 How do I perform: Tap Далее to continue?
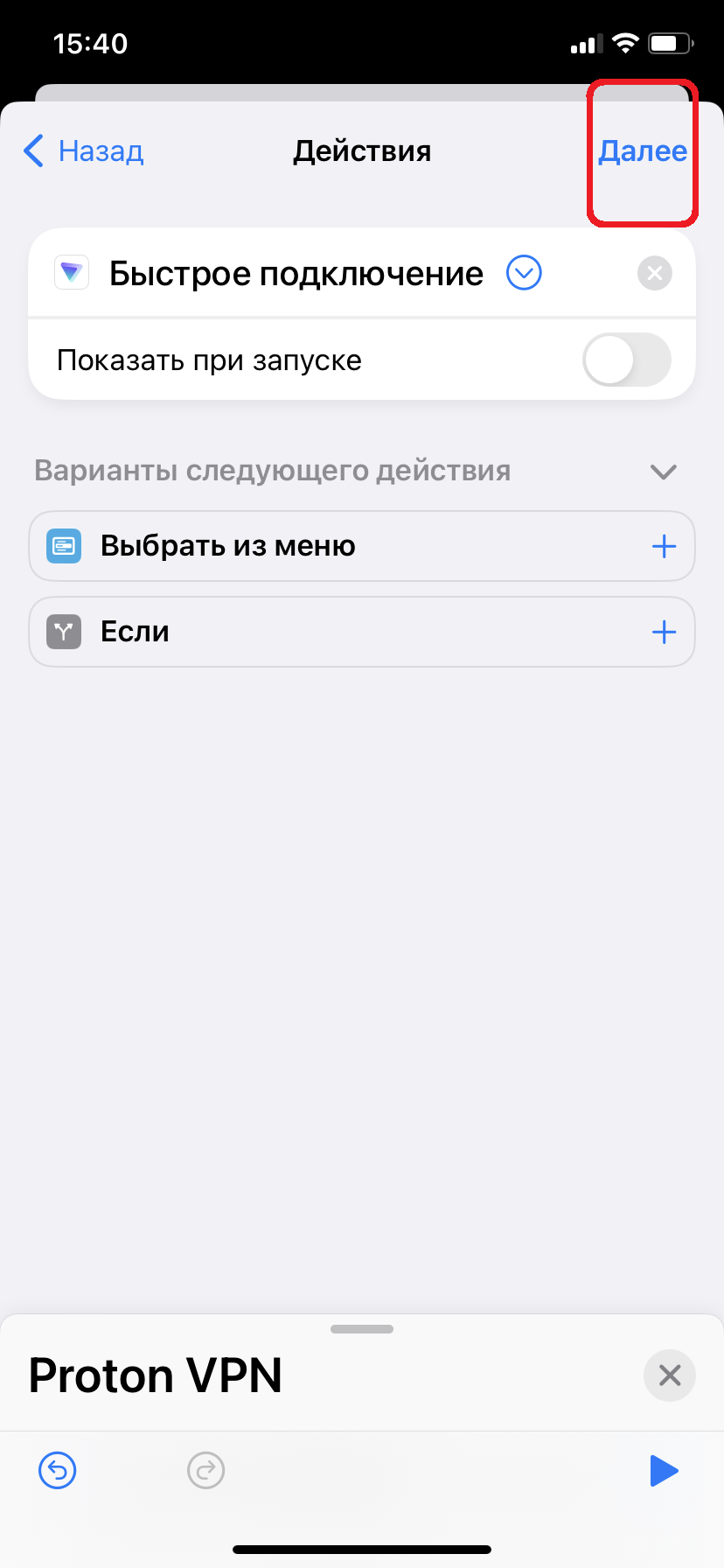pyautogui.click(x=643, y=151)
